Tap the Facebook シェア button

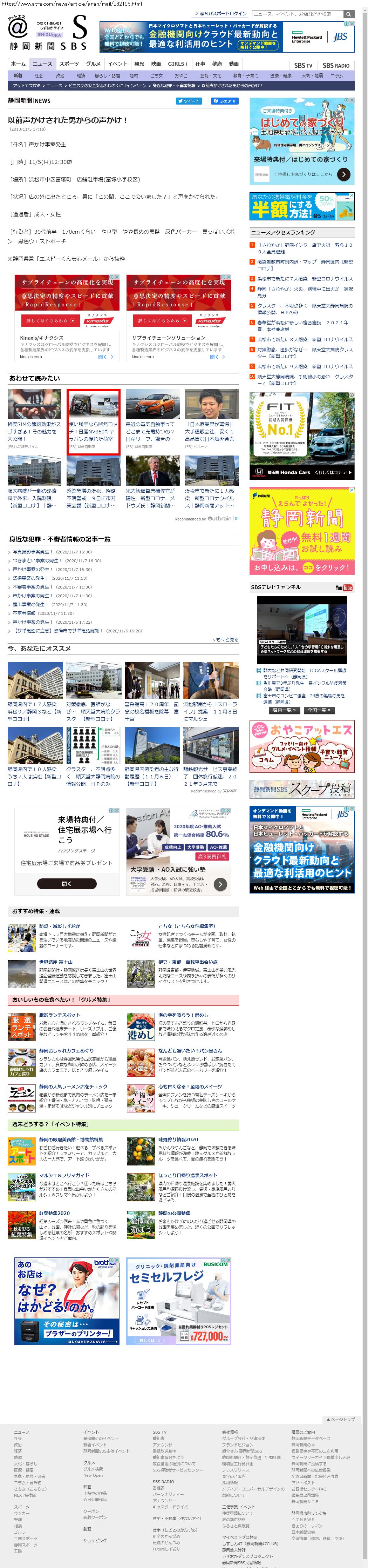click(224, 101)
